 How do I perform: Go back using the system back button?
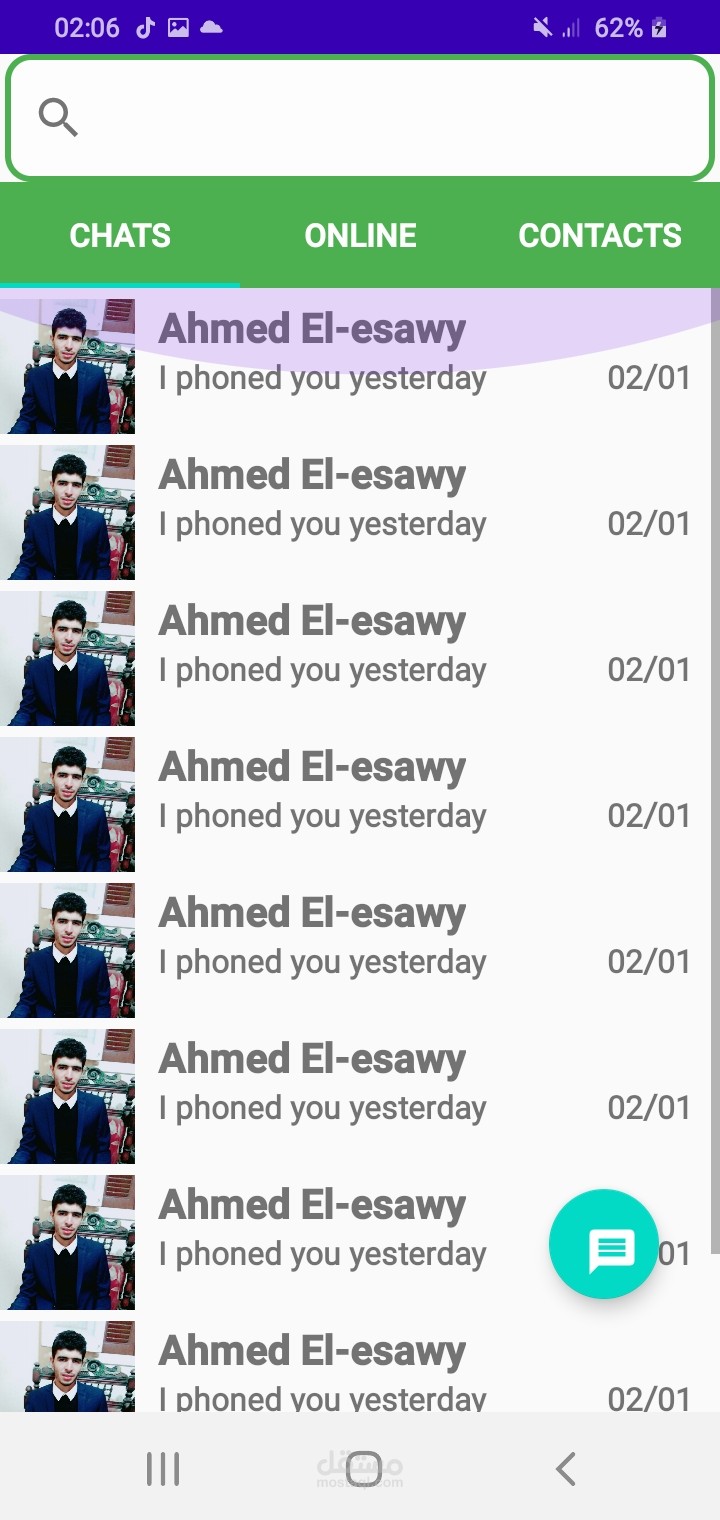[565, 1469]
